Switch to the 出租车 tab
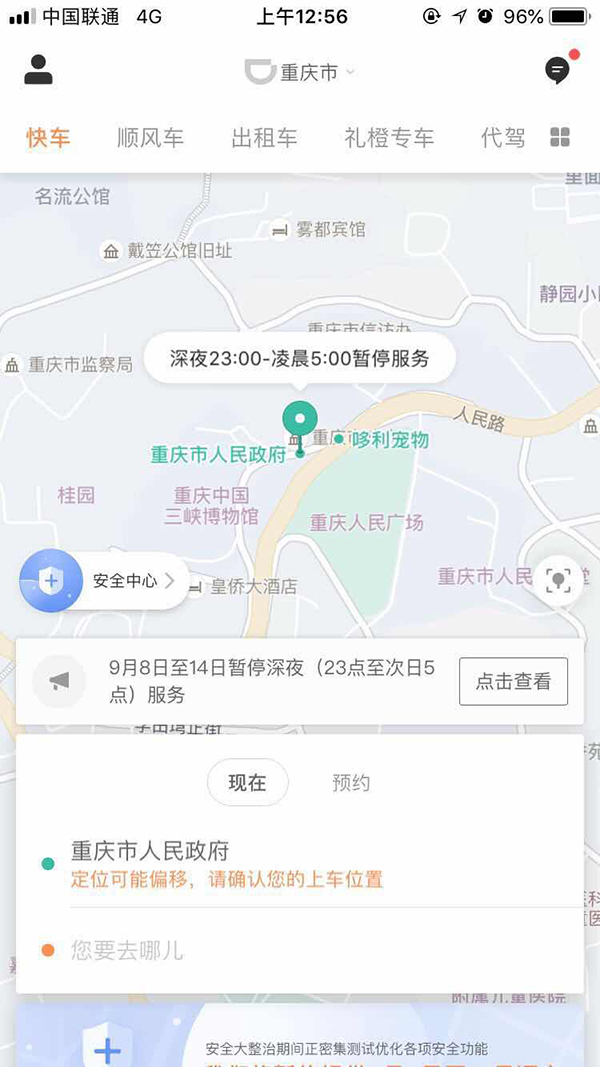The height and width of the screenshot is (1067, 600). (x=264, y=138)
